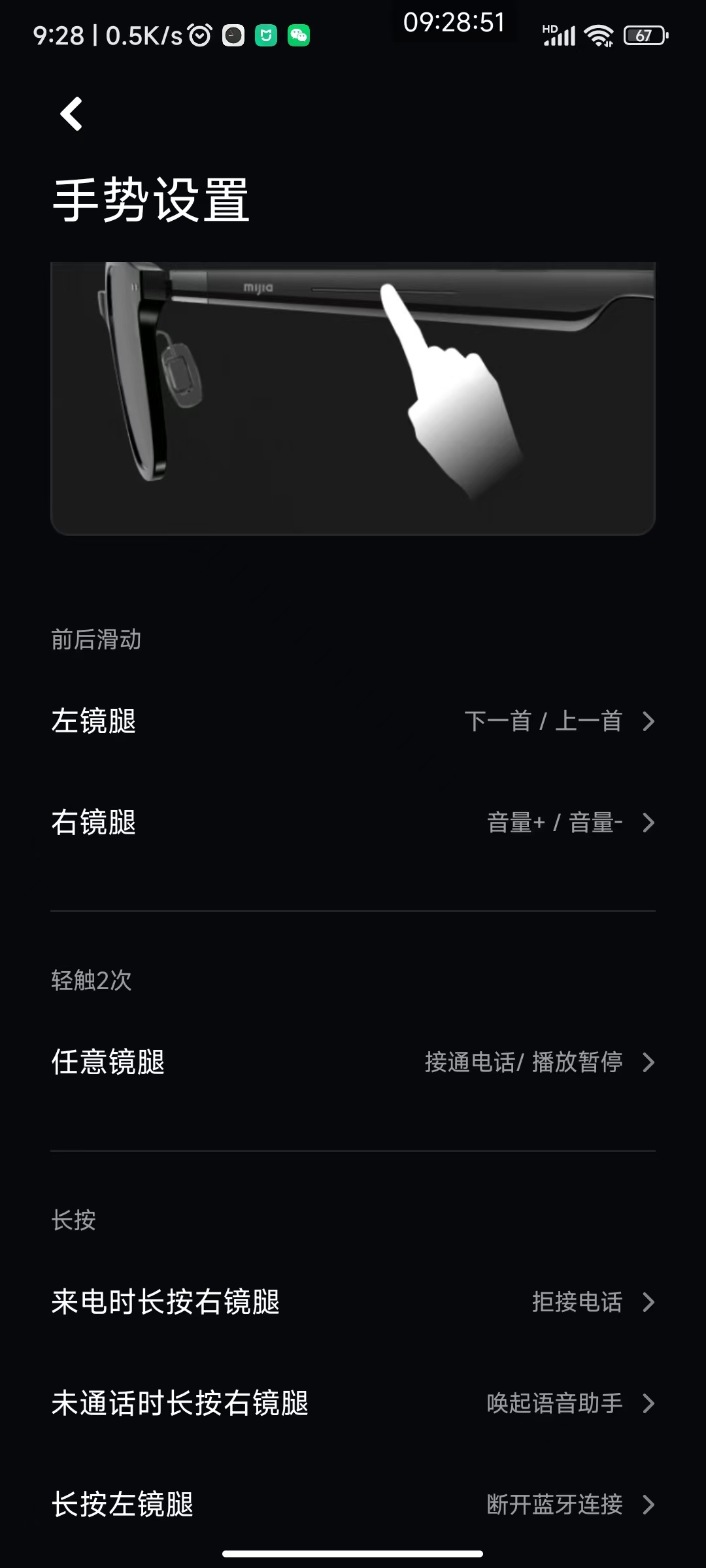
Task: Tap the back arrow icon
Action: tap(71, 114)
